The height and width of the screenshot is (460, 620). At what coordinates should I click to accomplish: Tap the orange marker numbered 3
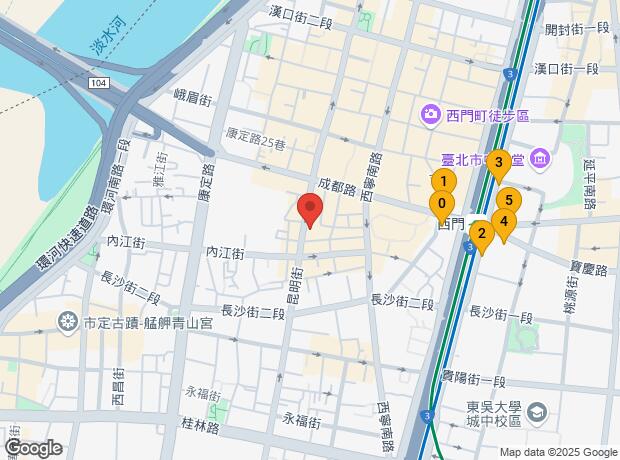point(497,162)
